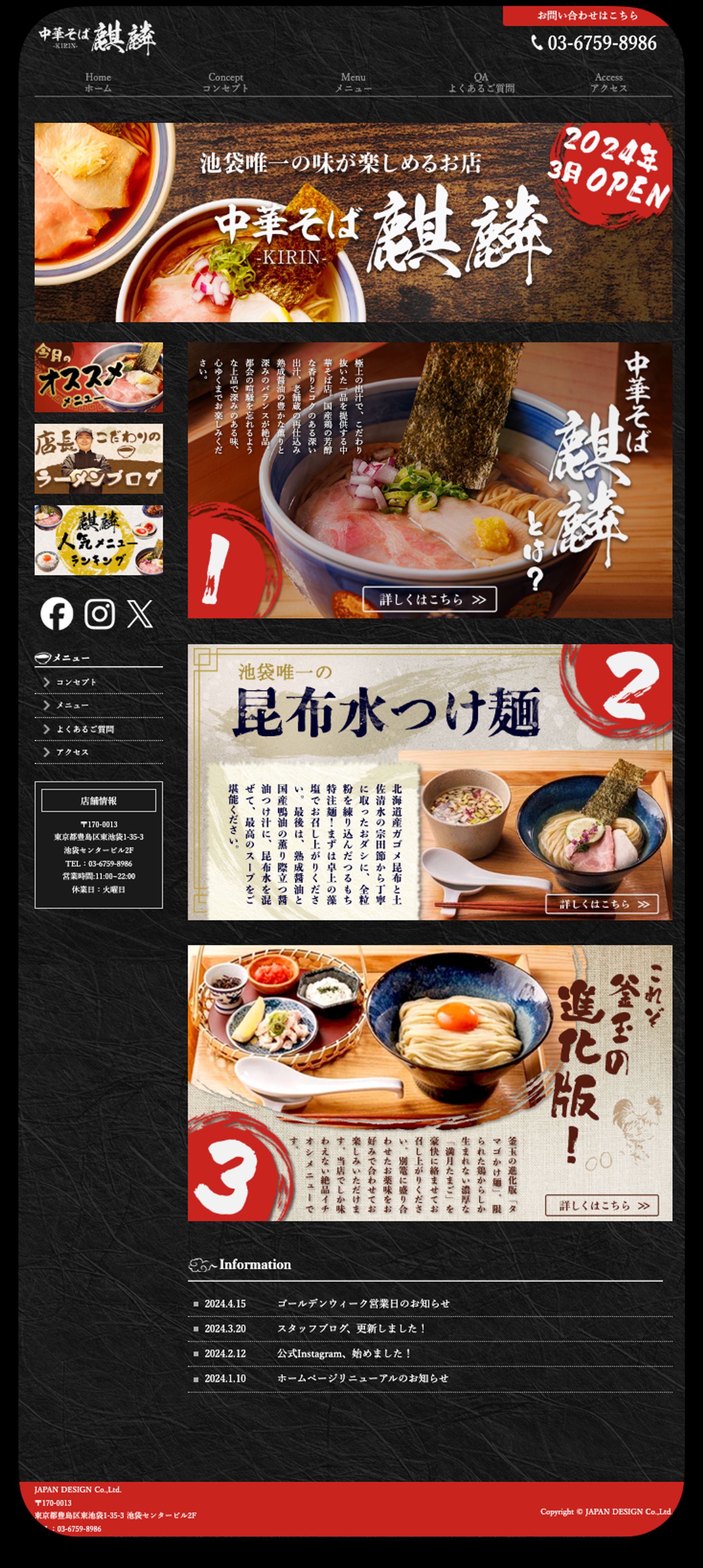Open the 店長こだわりのラーメンブログ banner
This screenshot has height=1568, width=703.
(98, 459)
